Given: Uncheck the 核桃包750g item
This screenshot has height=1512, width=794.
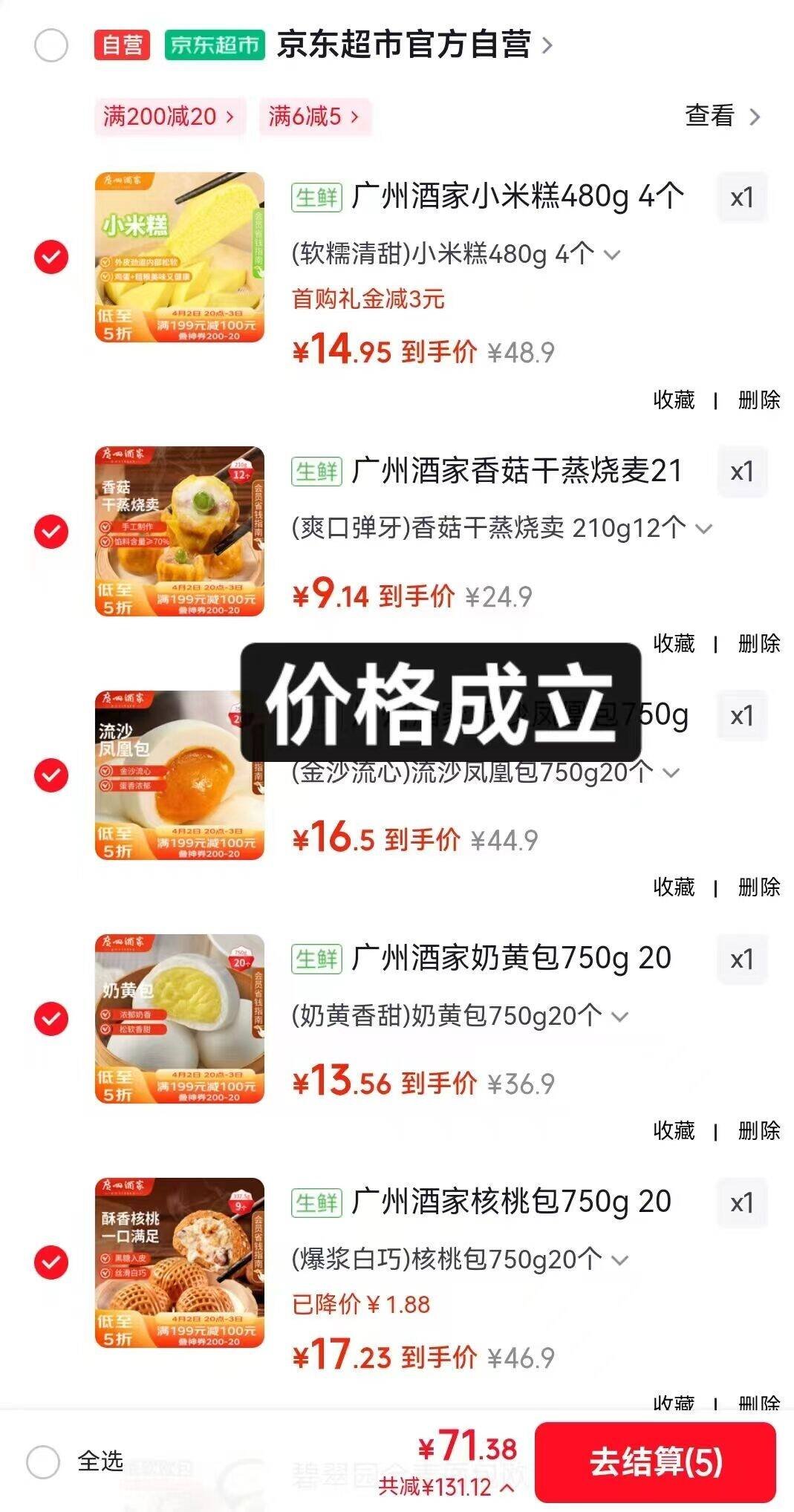Looking at the screenshot, I should click(51, 1262).
